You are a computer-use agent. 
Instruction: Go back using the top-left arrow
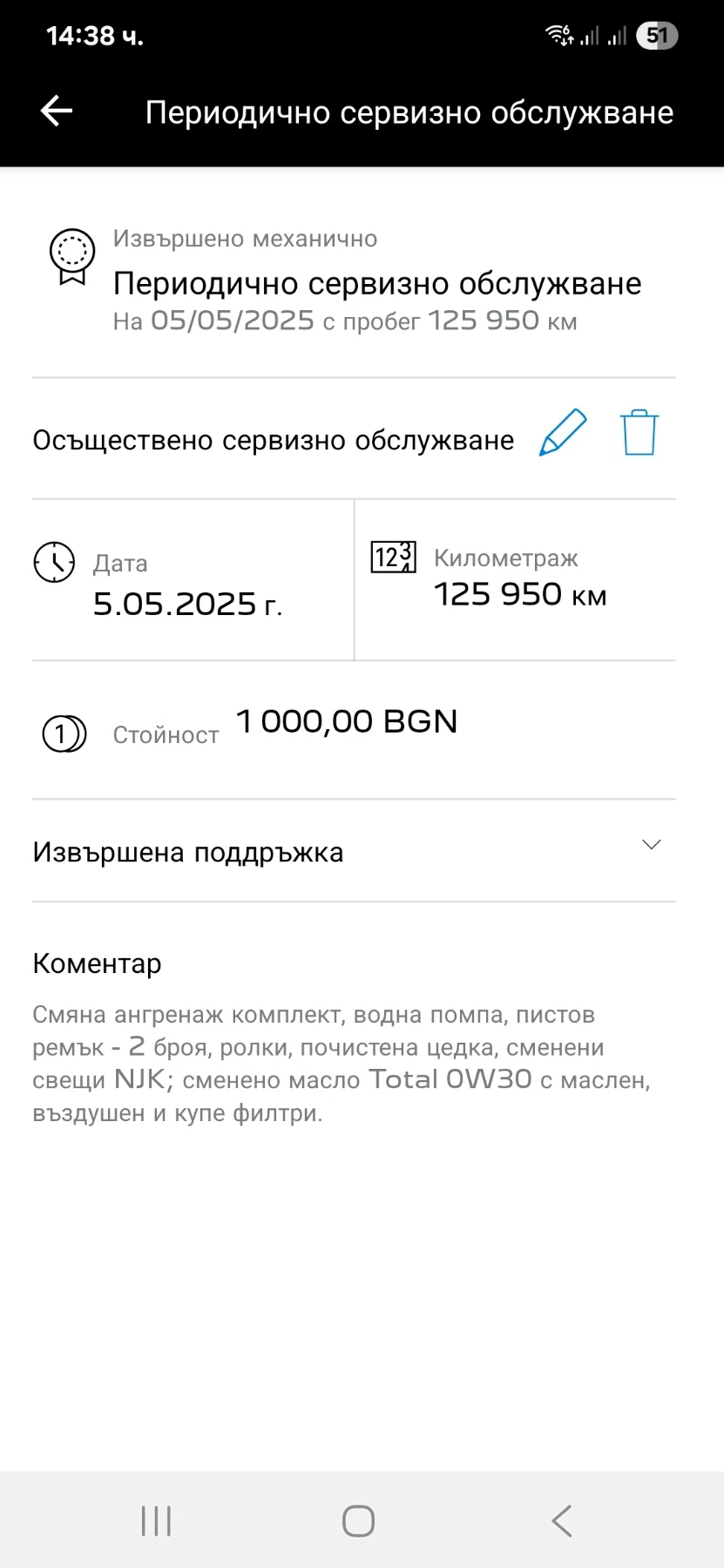click(x=57, y=112)
